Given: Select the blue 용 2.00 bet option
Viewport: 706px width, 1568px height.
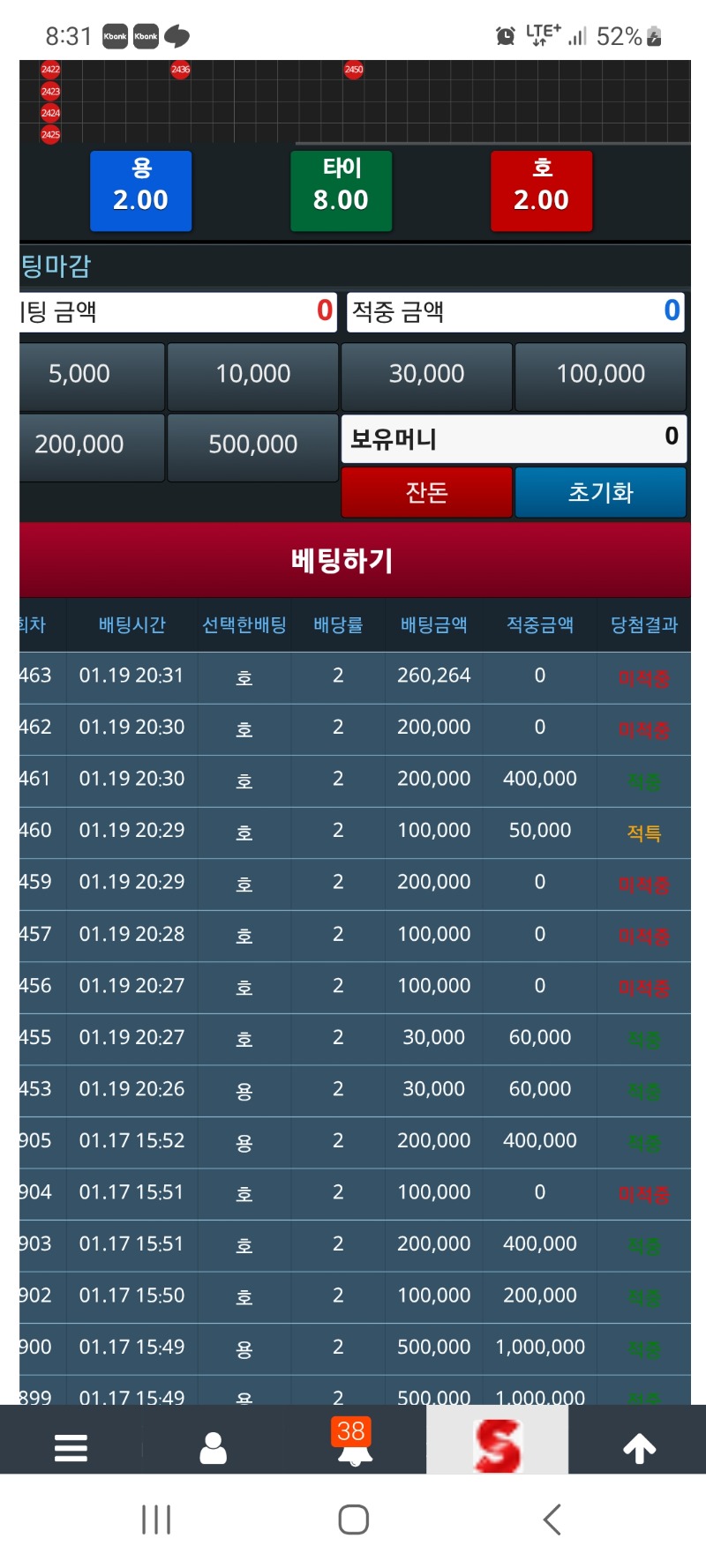Looking at the screenshot, I should point(141,190).
